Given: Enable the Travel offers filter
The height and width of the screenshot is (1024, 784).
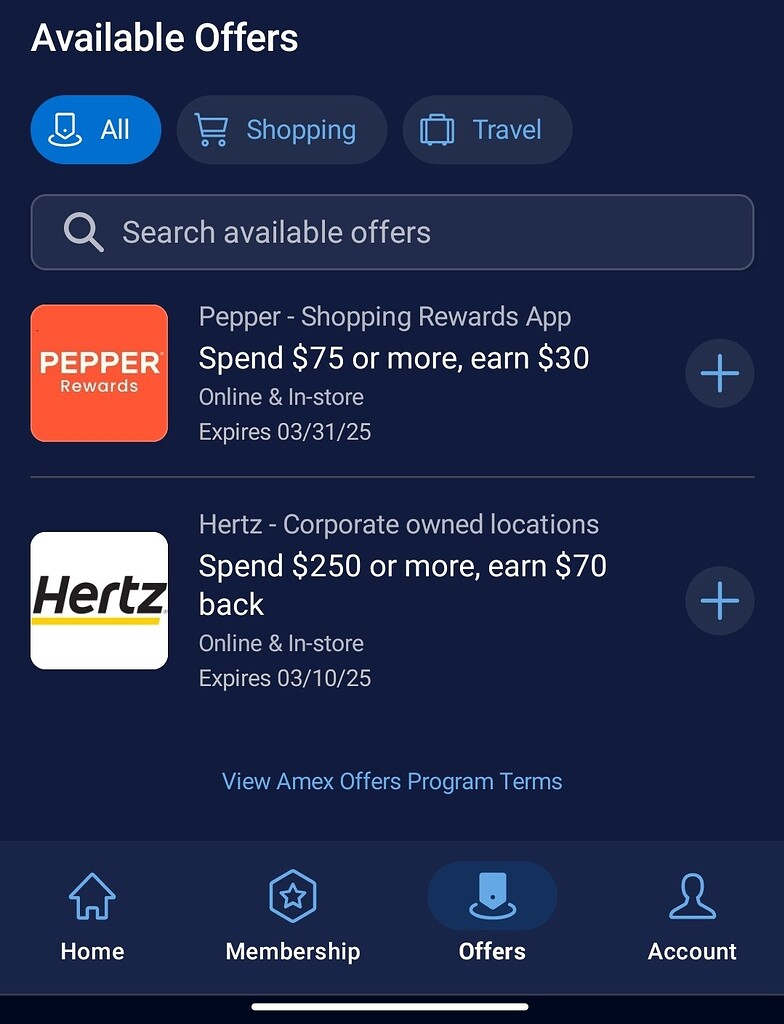Looking at the screenshot, I should click(487, 129).
